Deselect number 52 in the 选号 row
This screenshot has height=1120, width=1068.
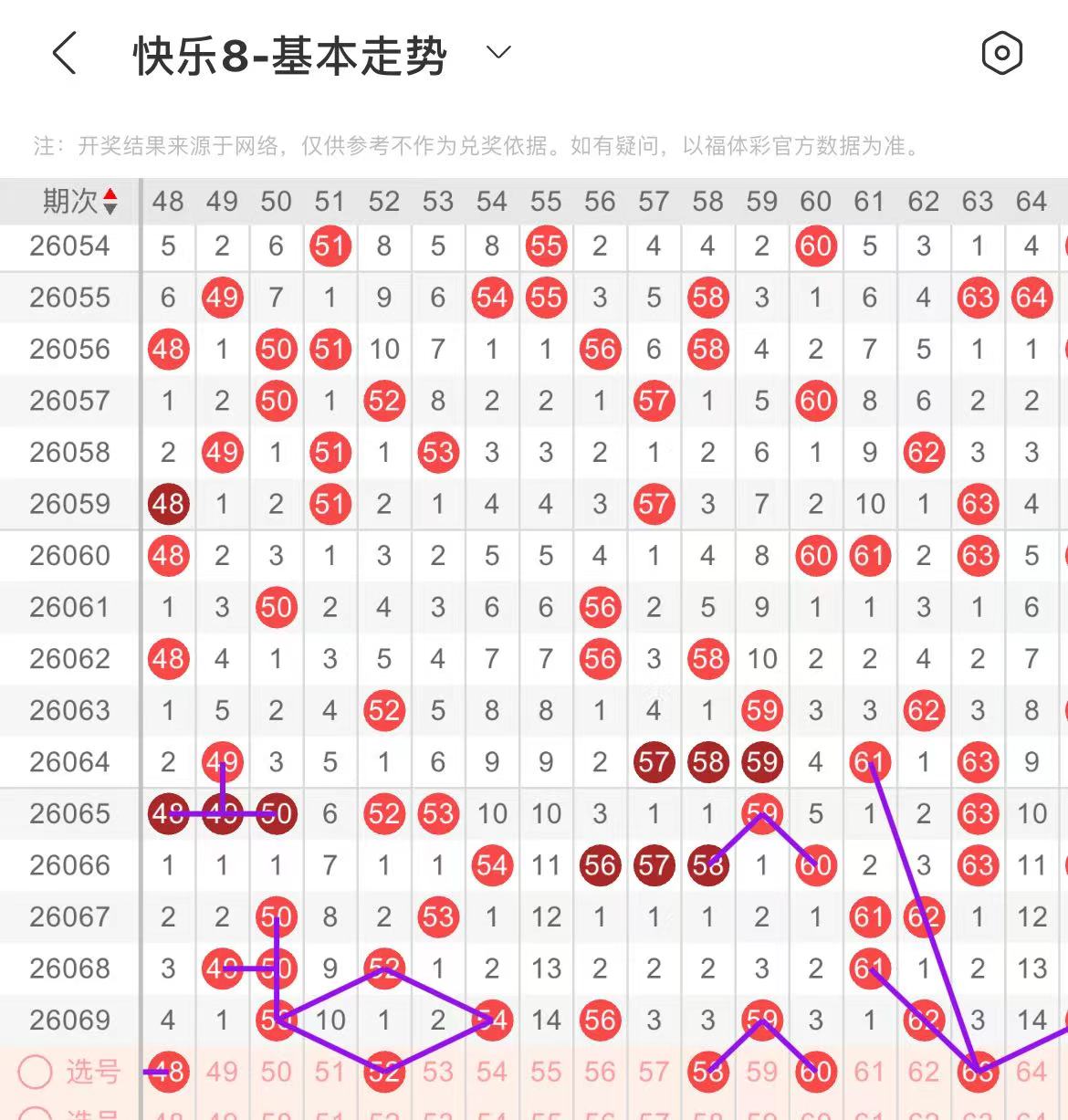pos(384,1072)
